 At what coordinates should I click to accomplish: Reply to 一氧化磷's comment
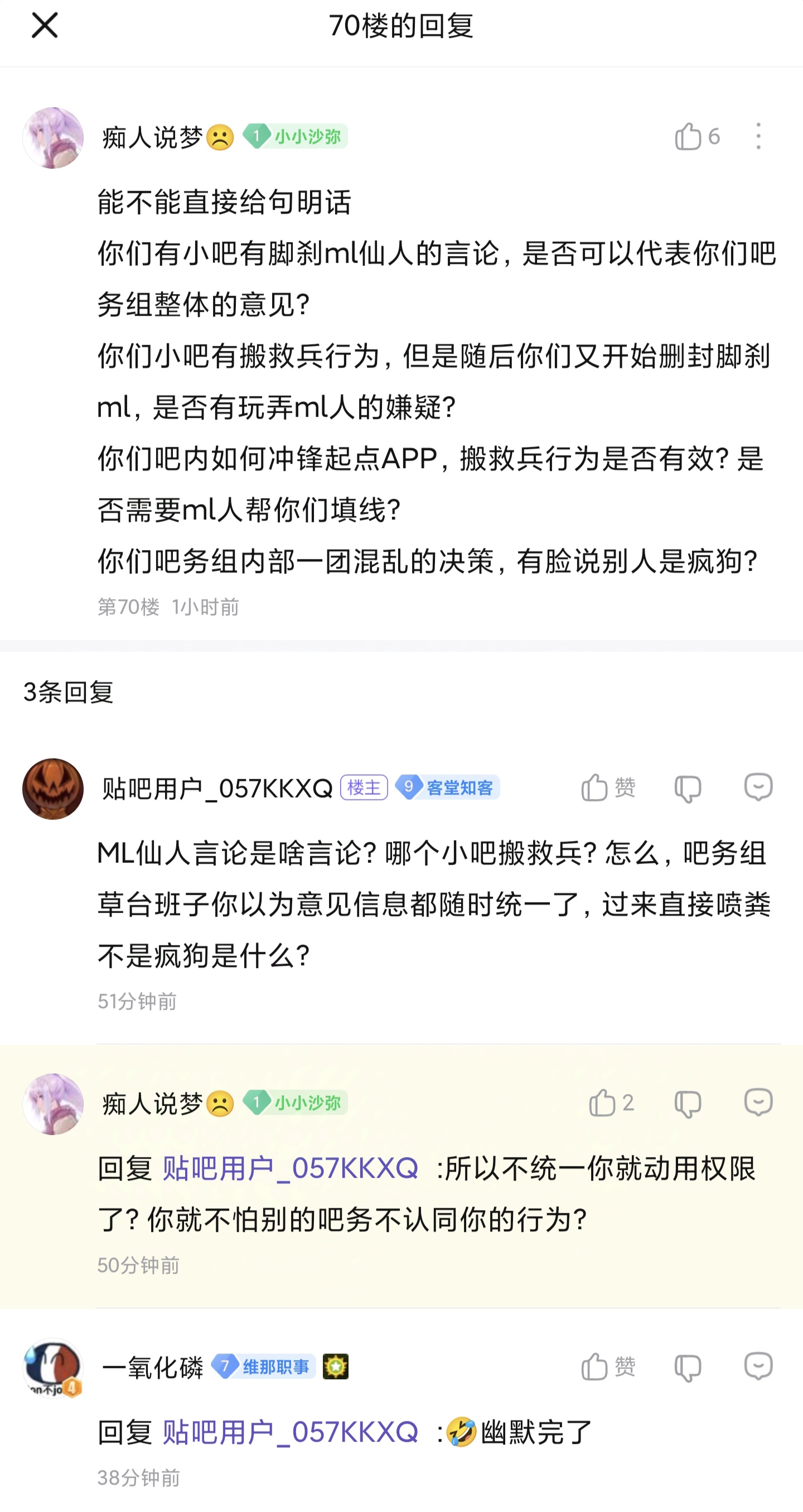pos(758,1366)
